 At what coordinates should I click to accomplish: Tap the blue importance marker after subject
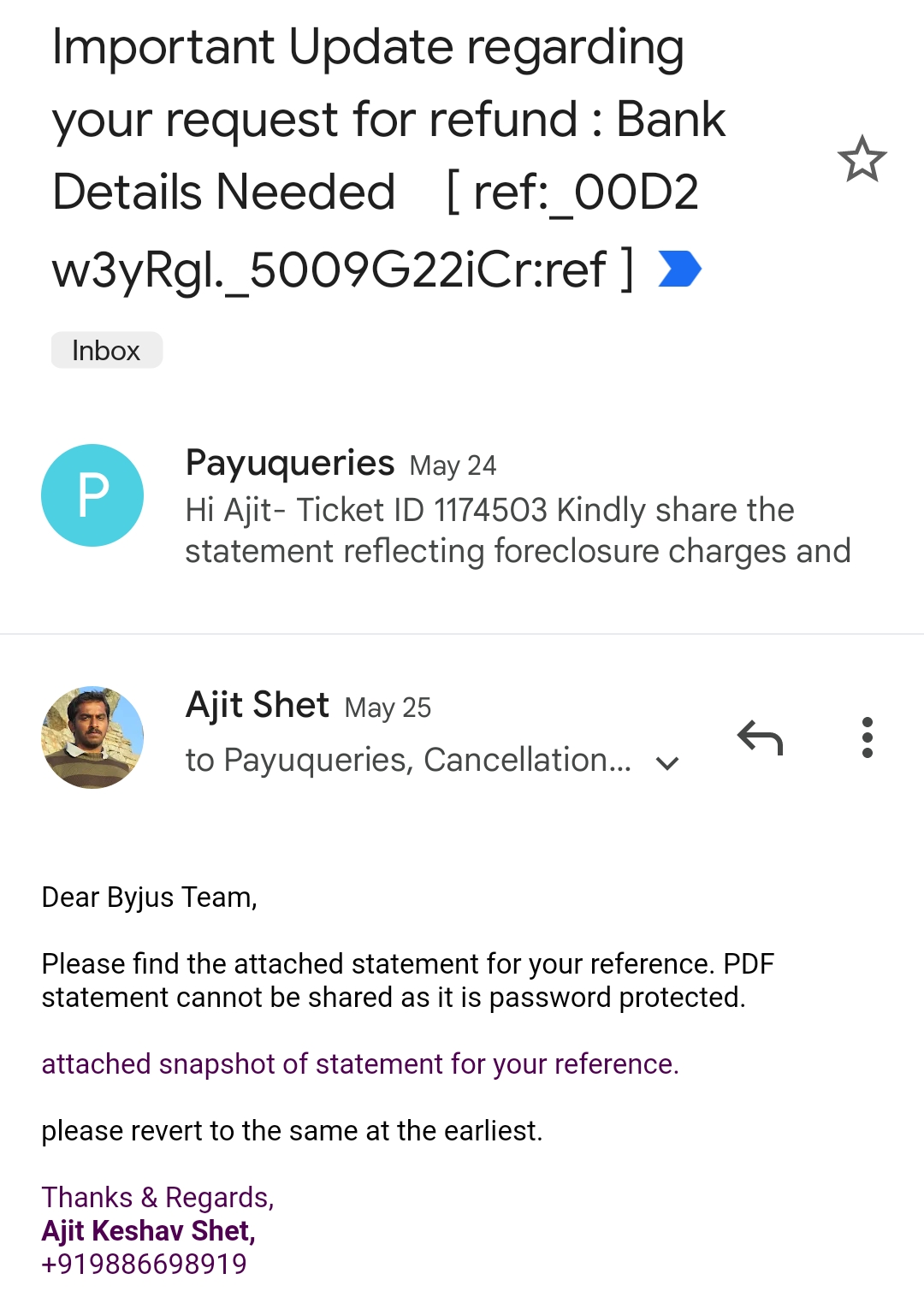(x=680, y=269)
